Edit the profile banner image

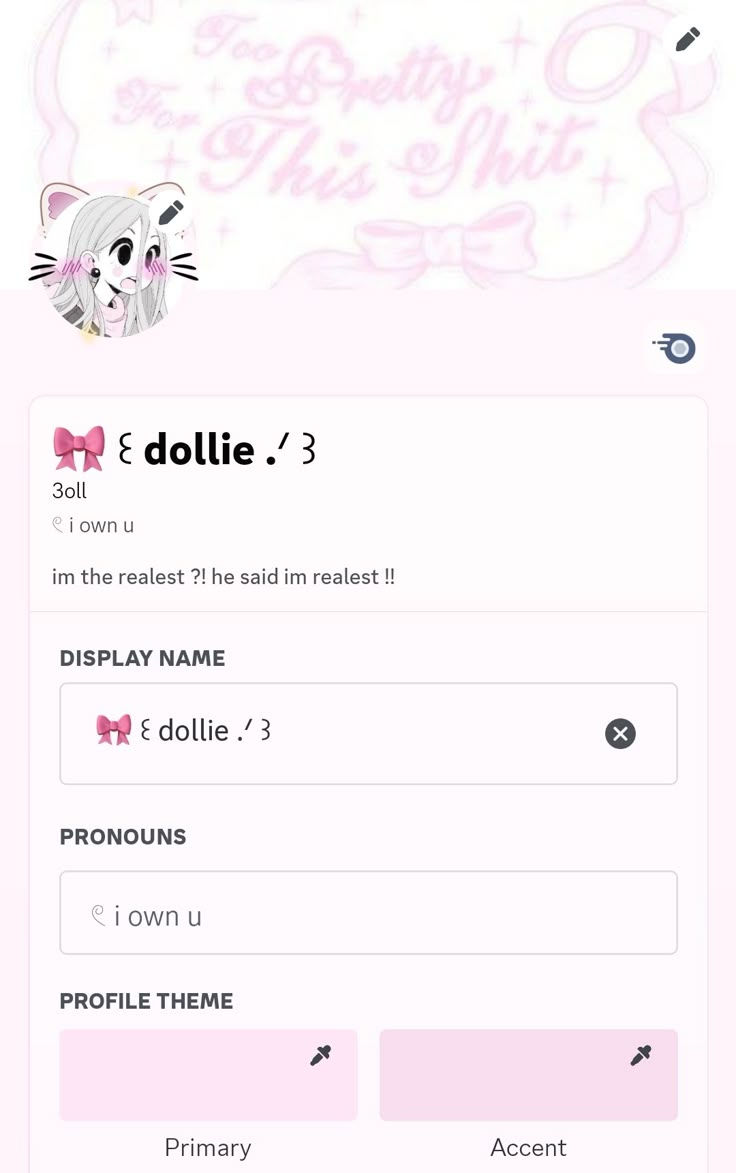[688, 40]
